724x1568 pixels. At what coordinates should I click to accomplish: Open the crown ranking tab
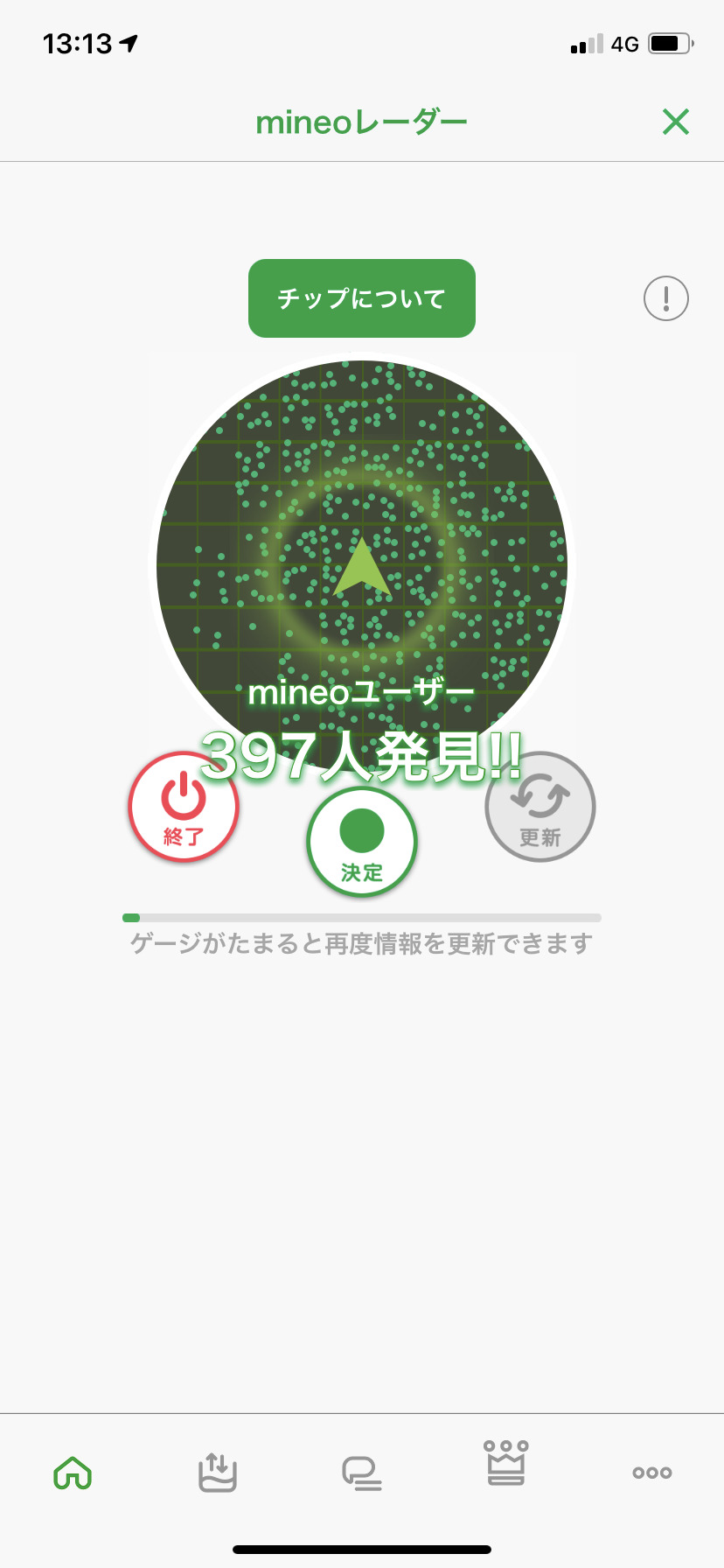pos(506,1464)
